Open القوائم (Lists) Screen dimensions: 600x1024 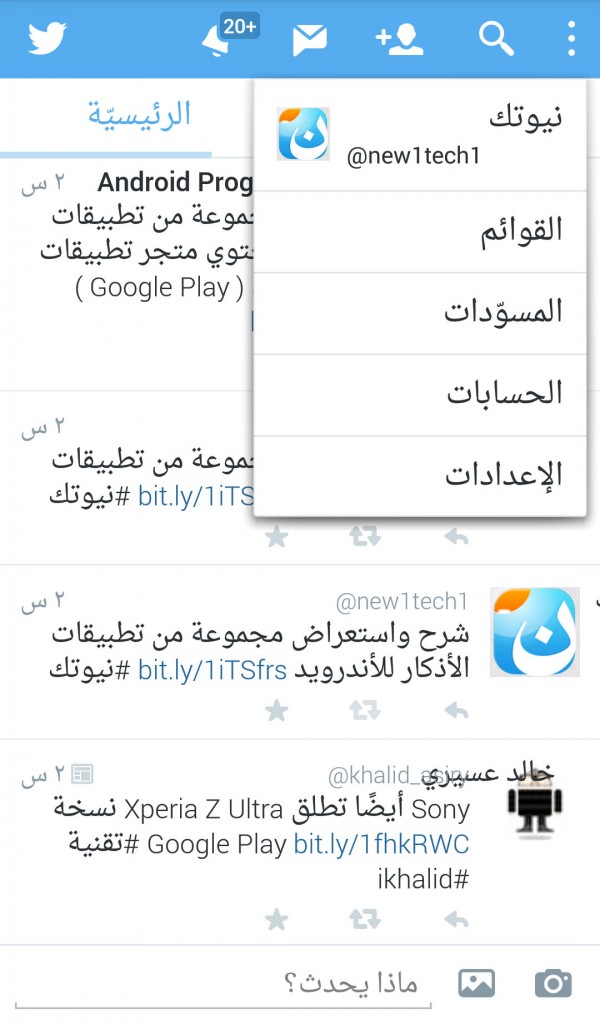[x=420, y=231]
